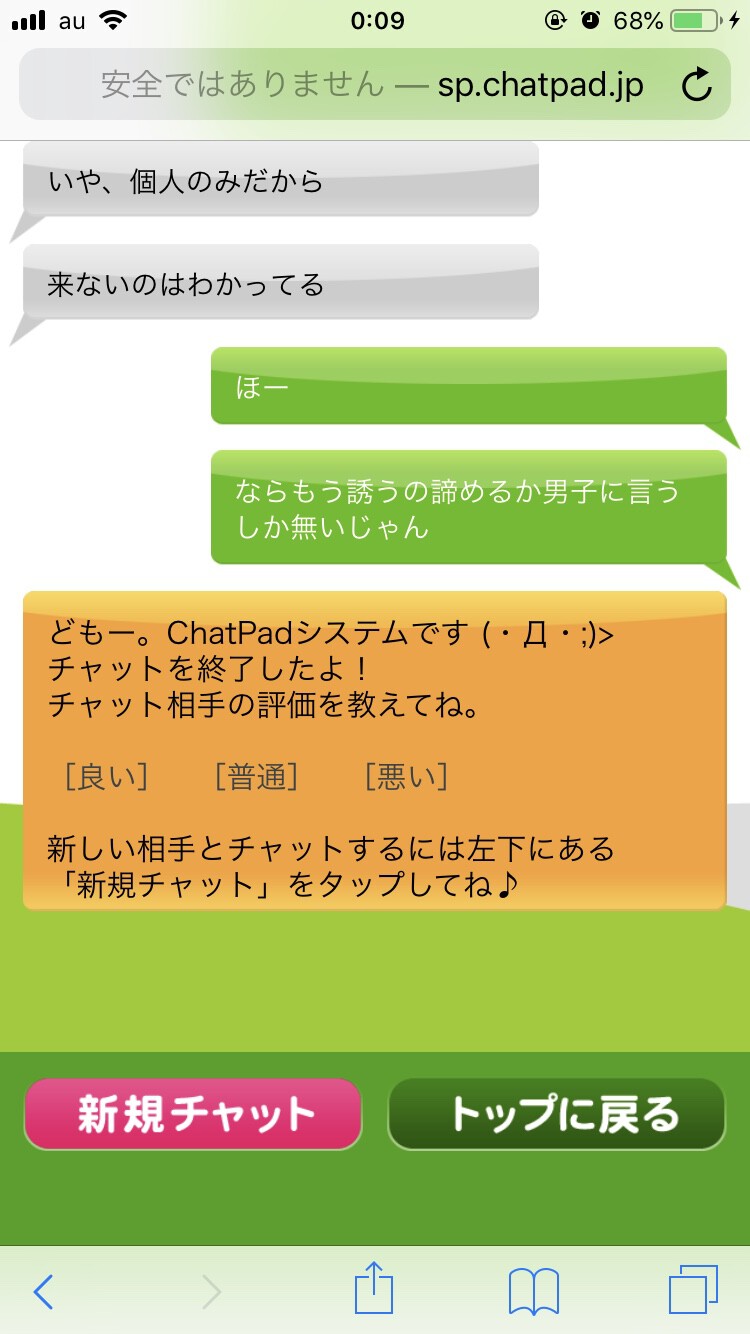
Task: Go back to the previous page
Action: click(43, 1292)
